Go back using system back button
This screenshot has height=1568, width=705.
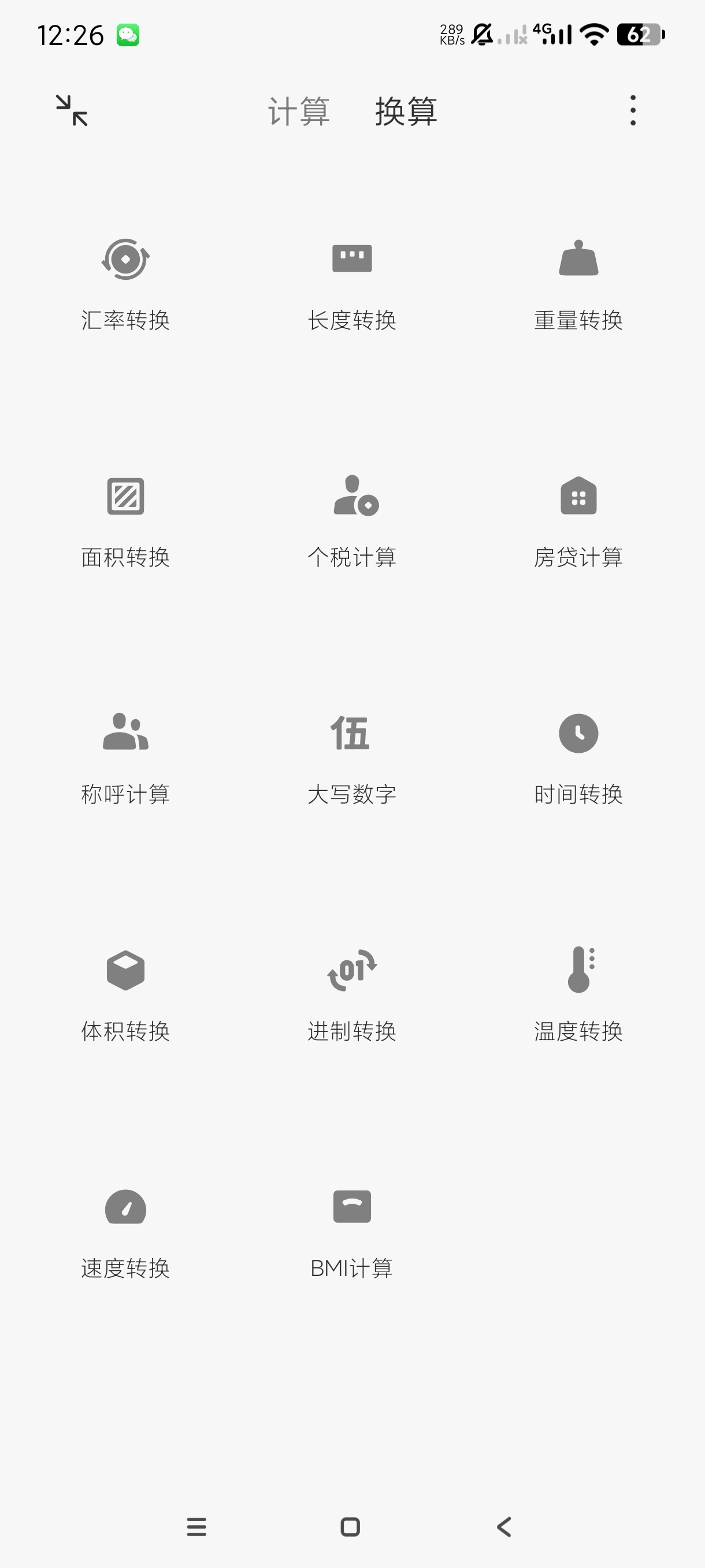pyautogui.click(x=504, y=1526)
